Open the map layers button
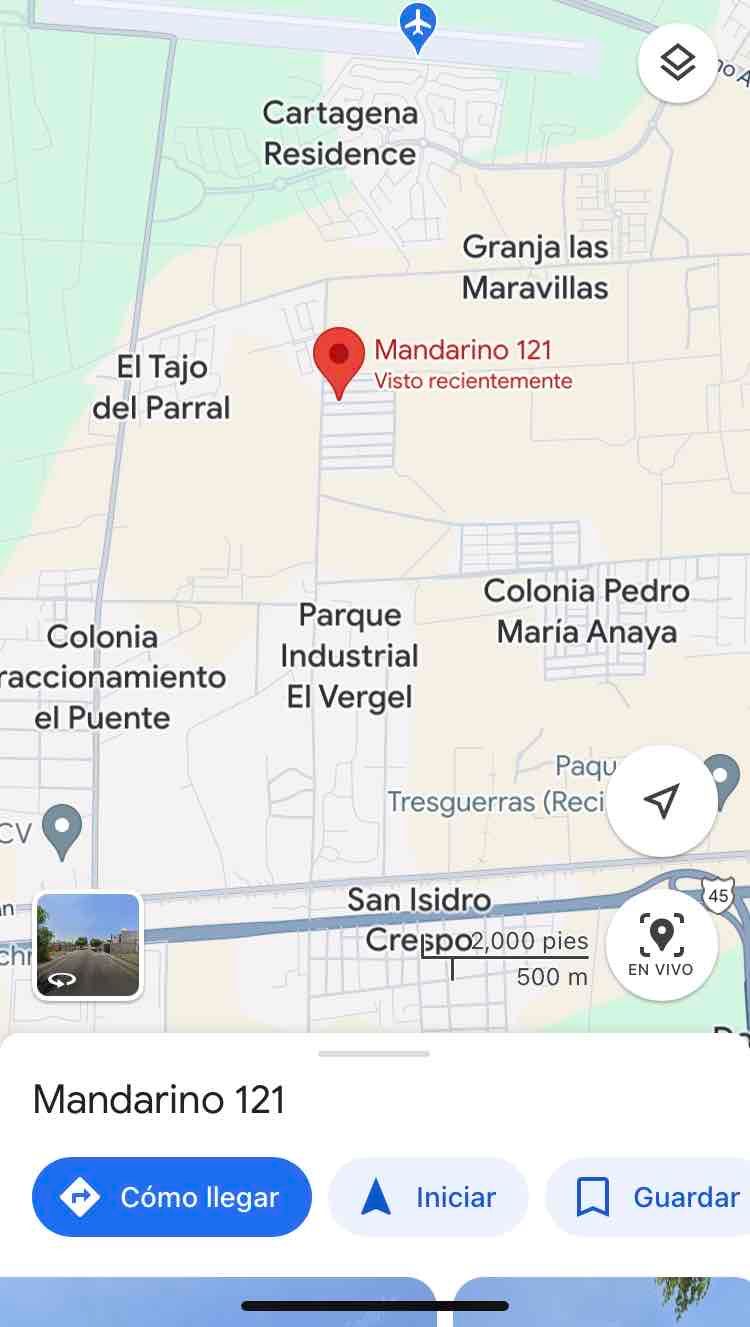 pyautogui.click(x=678, y=64)
